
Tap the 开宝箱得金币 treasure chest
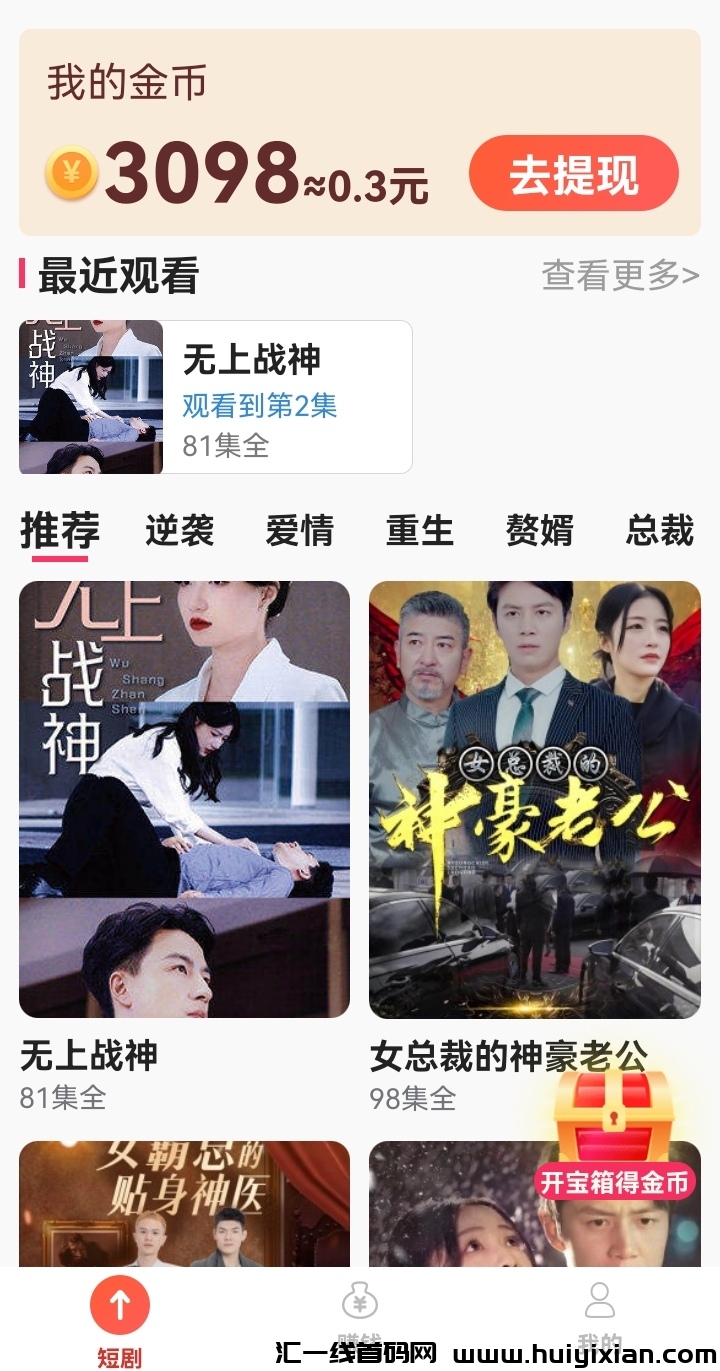(x=614, y=1137)
